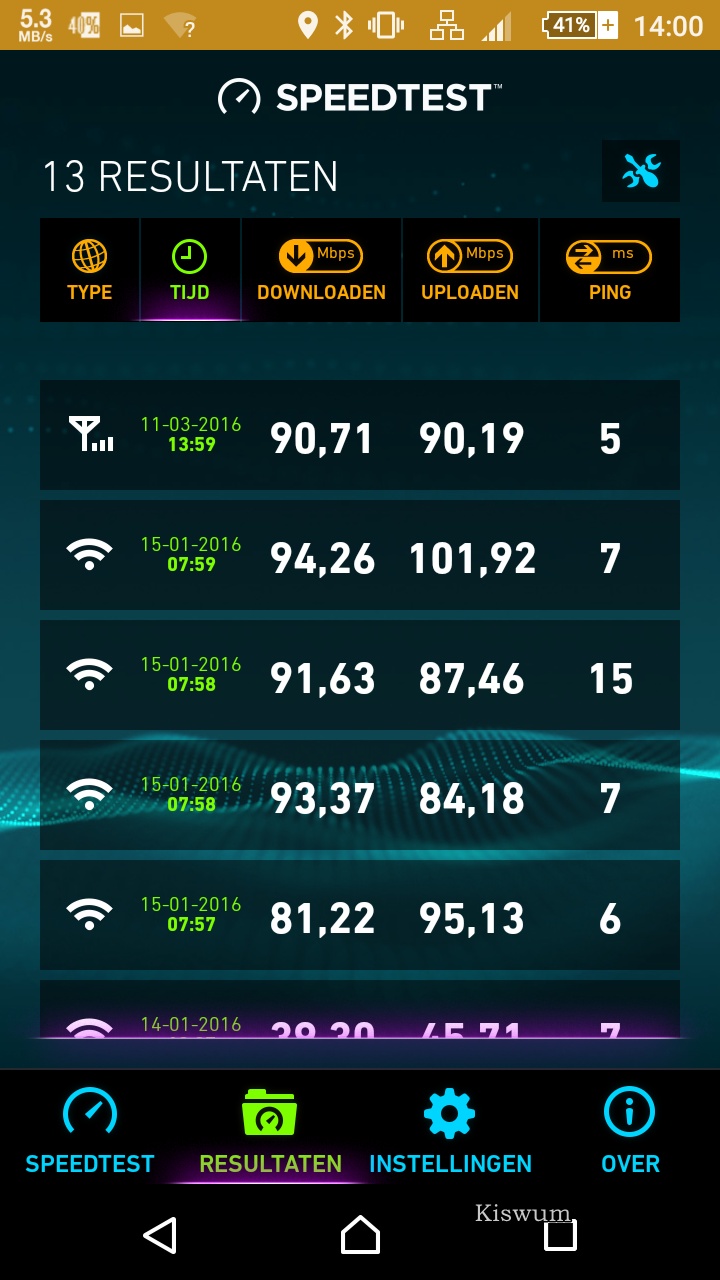View result with 91,63 download speed
720x1280 pixels.
360,675
